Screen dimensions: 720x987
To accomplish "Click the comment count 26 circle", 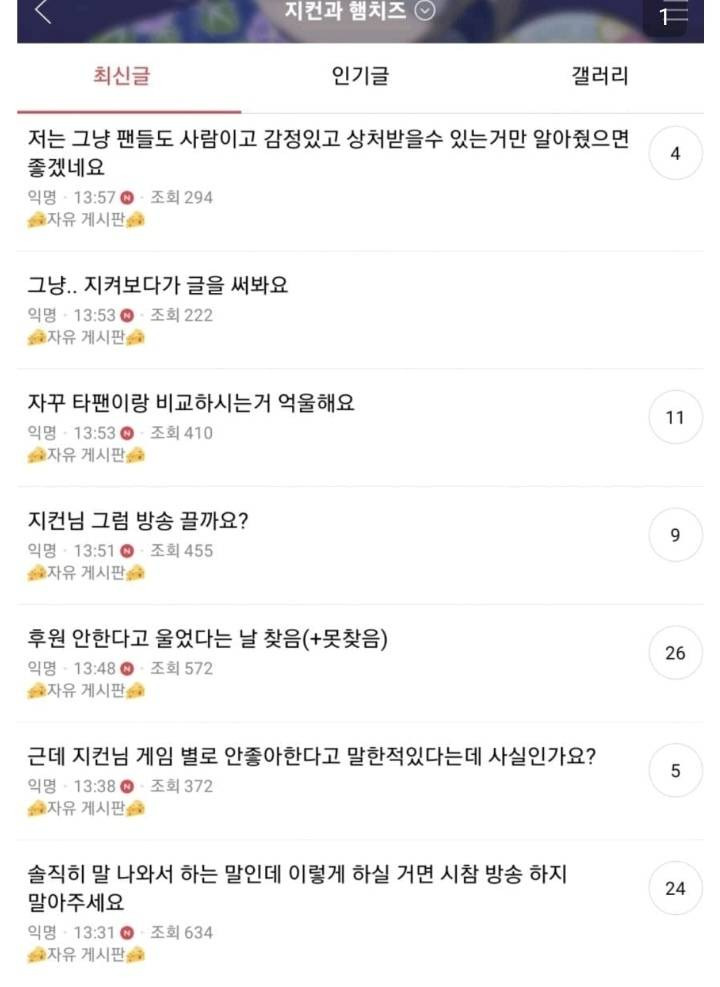I will click(x=675, y=652).
